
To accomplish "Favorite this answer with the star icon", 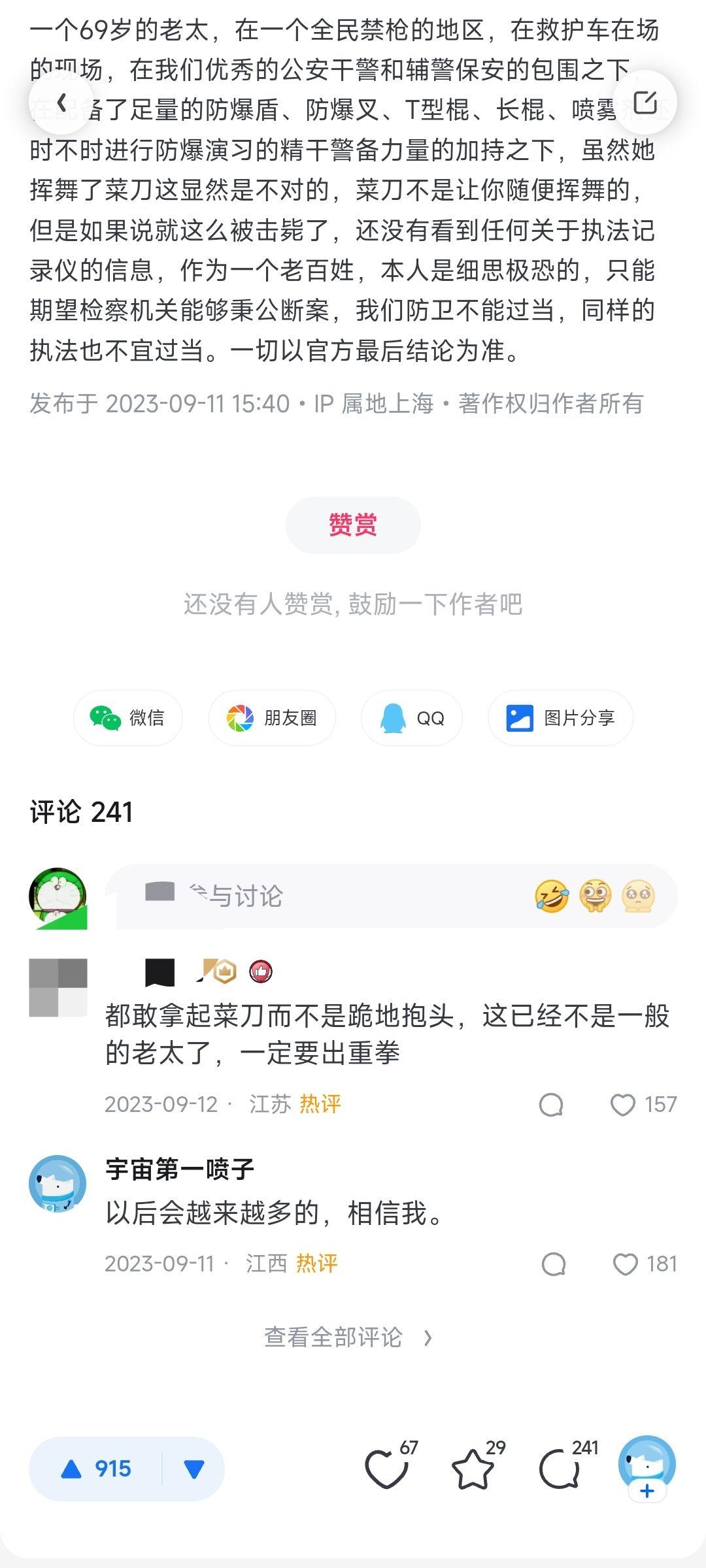I will (473, 1469).
